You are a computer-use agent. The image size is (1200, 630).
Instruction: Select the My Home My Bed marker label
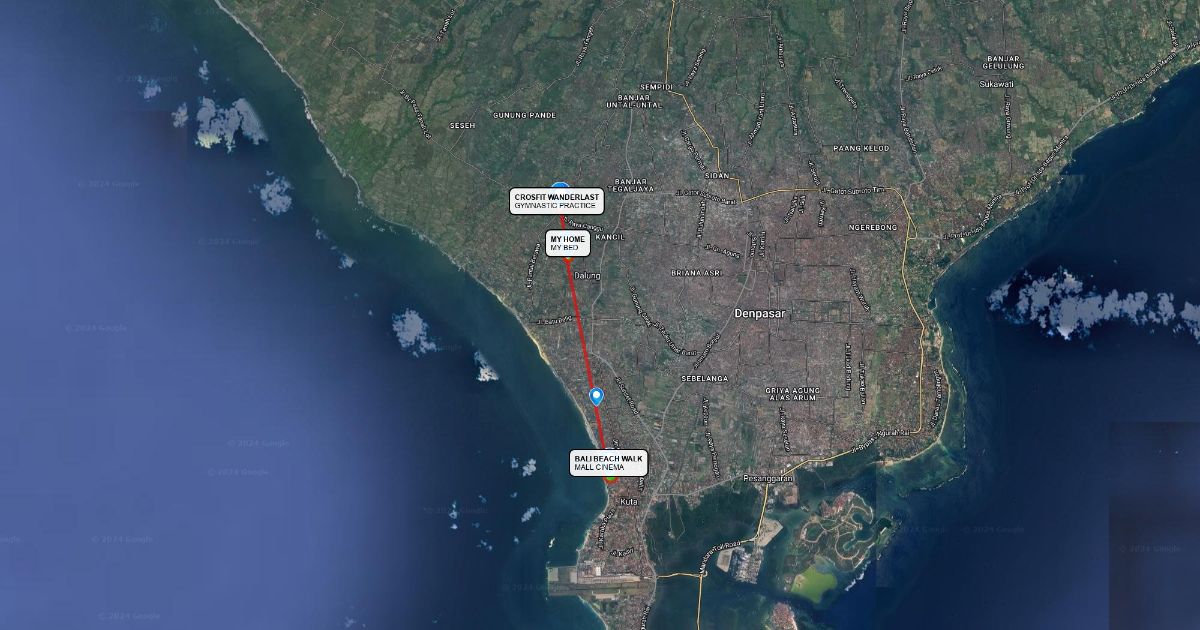(x=567, y=243)
